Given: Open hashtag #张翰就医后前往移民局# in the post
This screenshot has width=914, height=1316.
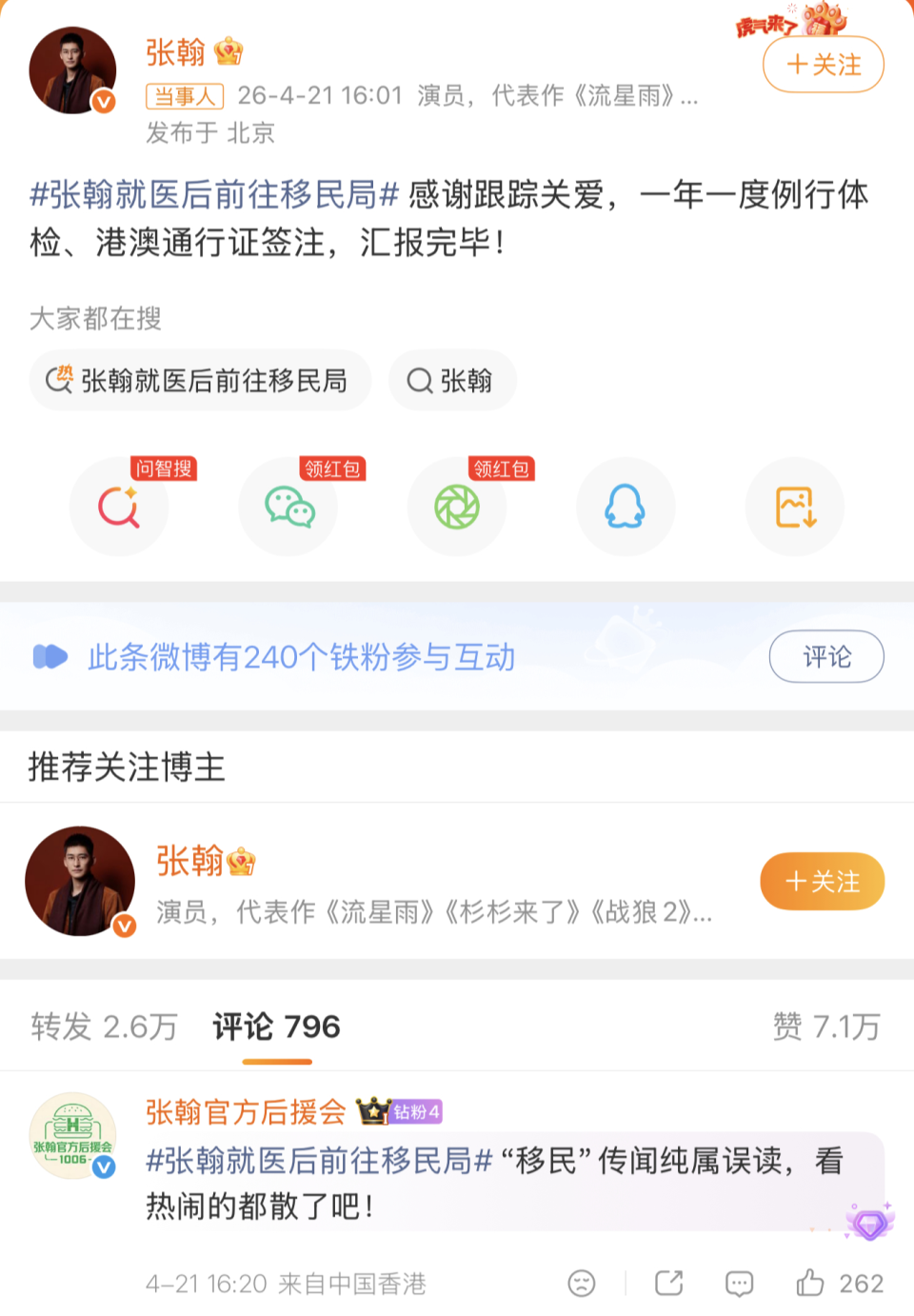Looking at the screenshot, I should pyautogui.click(x=206, y=196).
